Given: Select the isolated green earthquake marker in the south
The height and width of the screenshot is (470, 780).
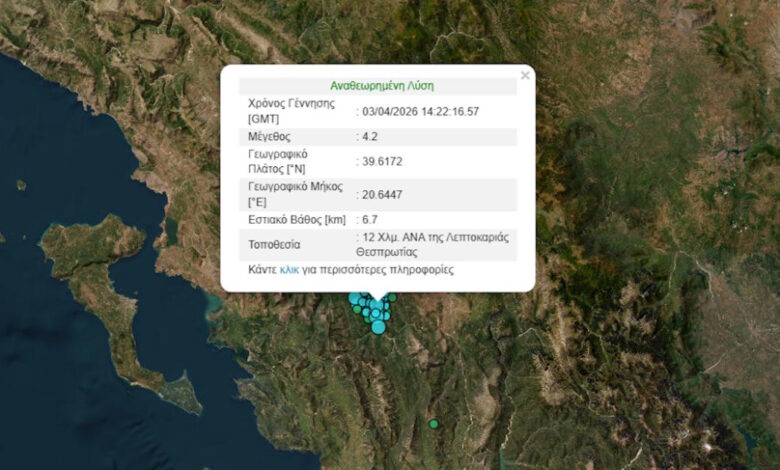Looking at the screenshot, I should pyautogui.click(x=433, y=424).
